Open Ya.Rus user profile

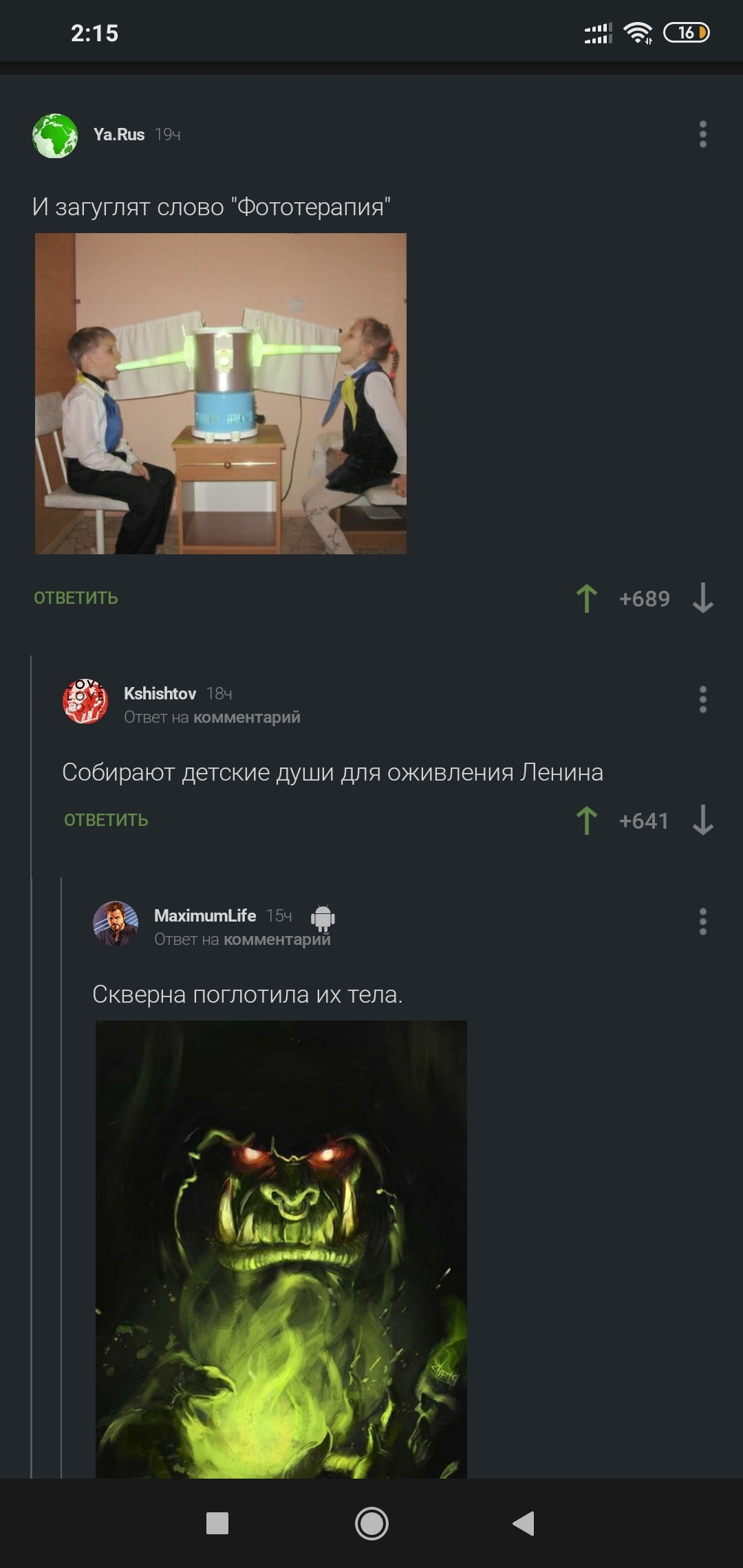119,135
